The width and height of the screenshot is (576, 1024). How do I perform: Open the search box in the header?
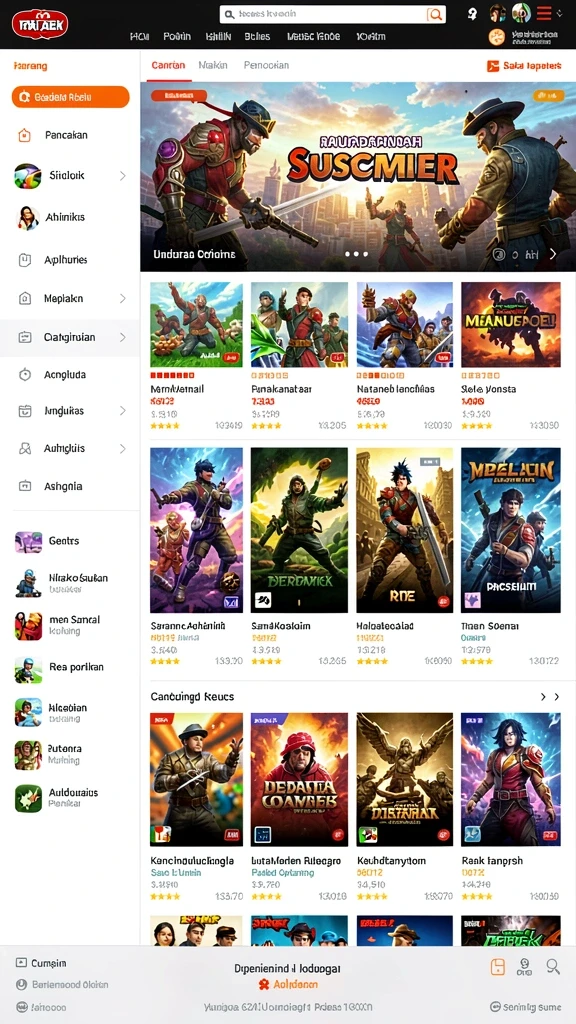(333, 14)
